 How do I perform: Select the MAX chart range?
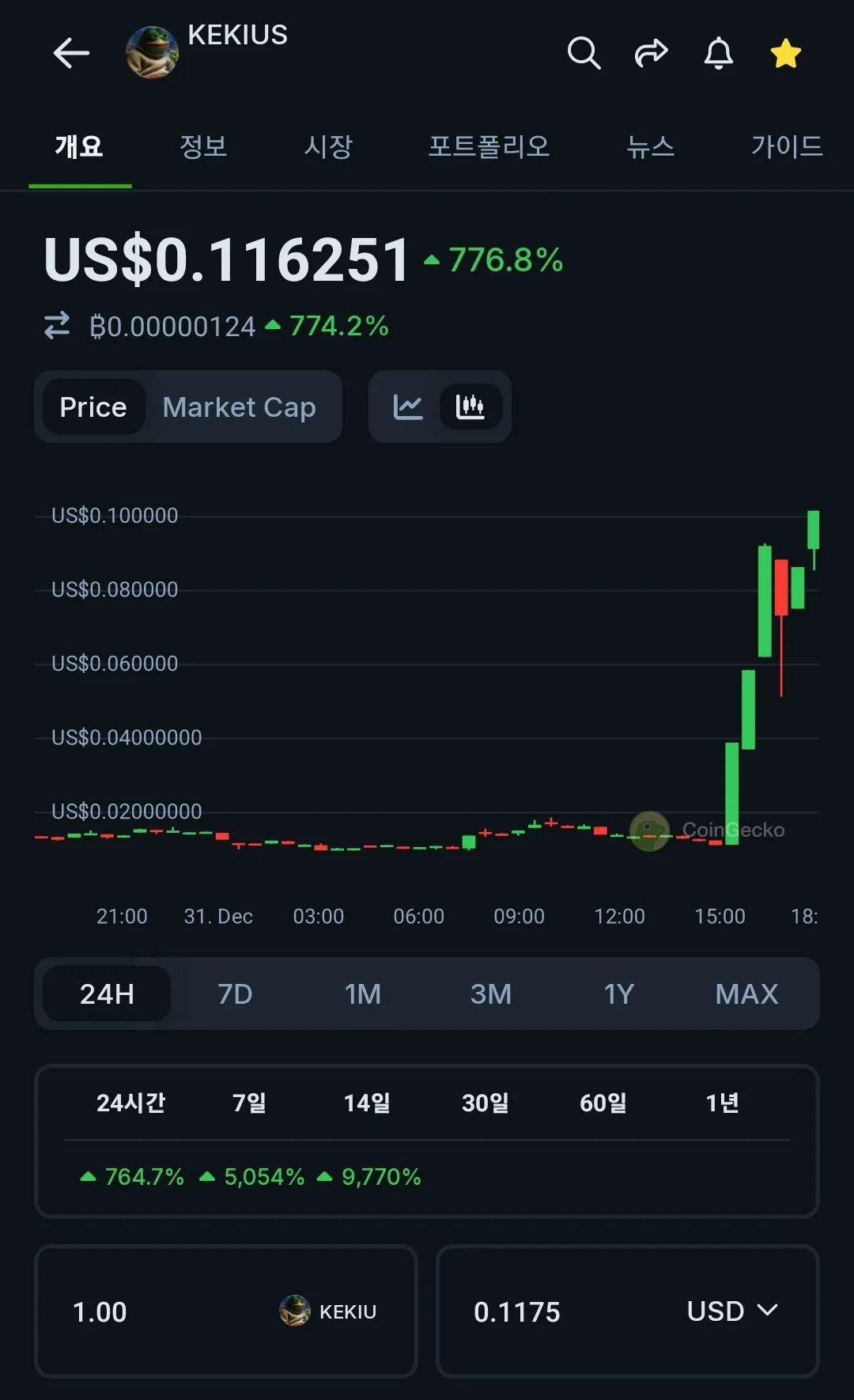pos(746,993)
